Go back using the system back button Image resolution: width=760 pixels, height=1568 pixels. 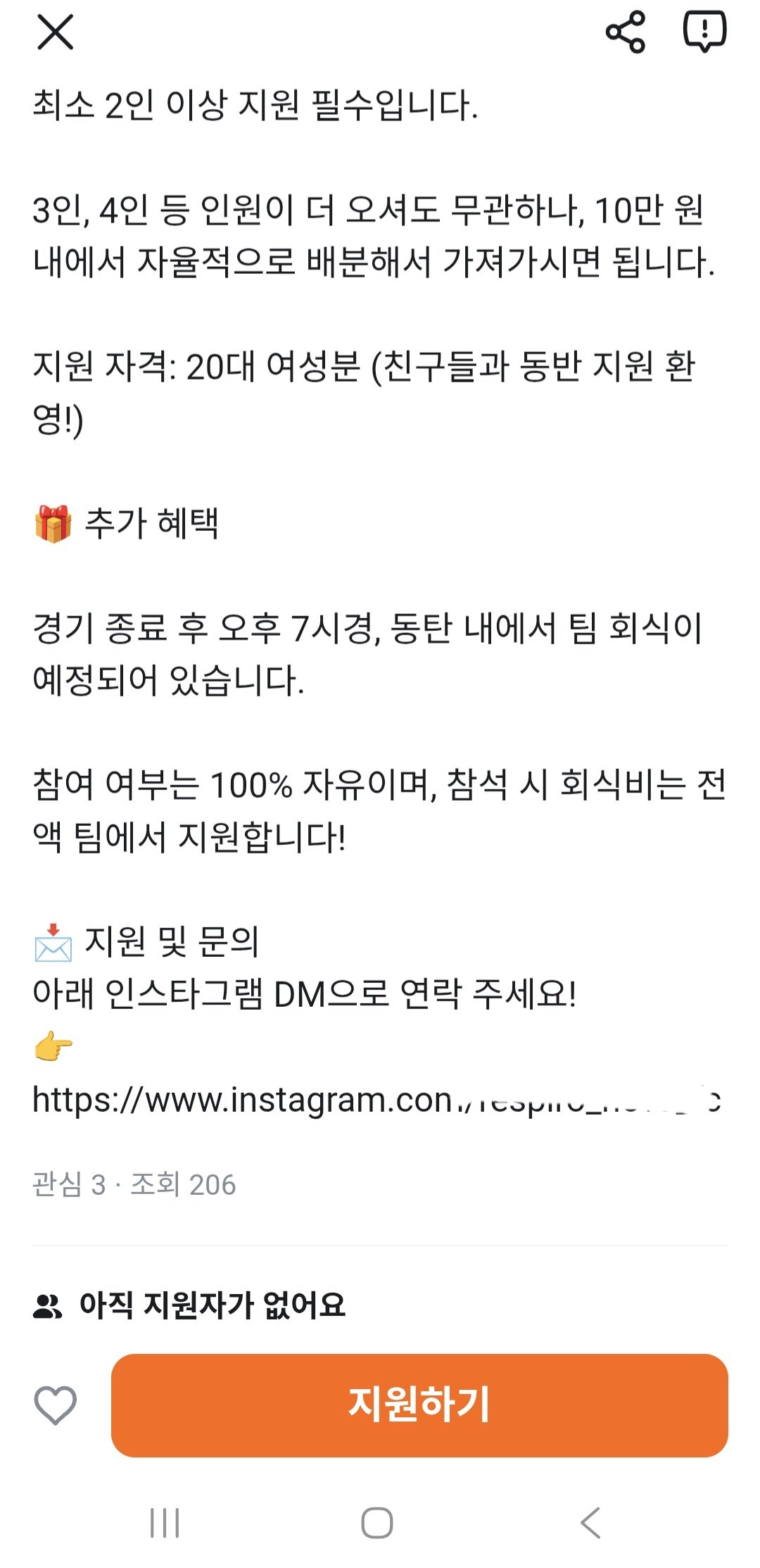(x=590, y=1522)
